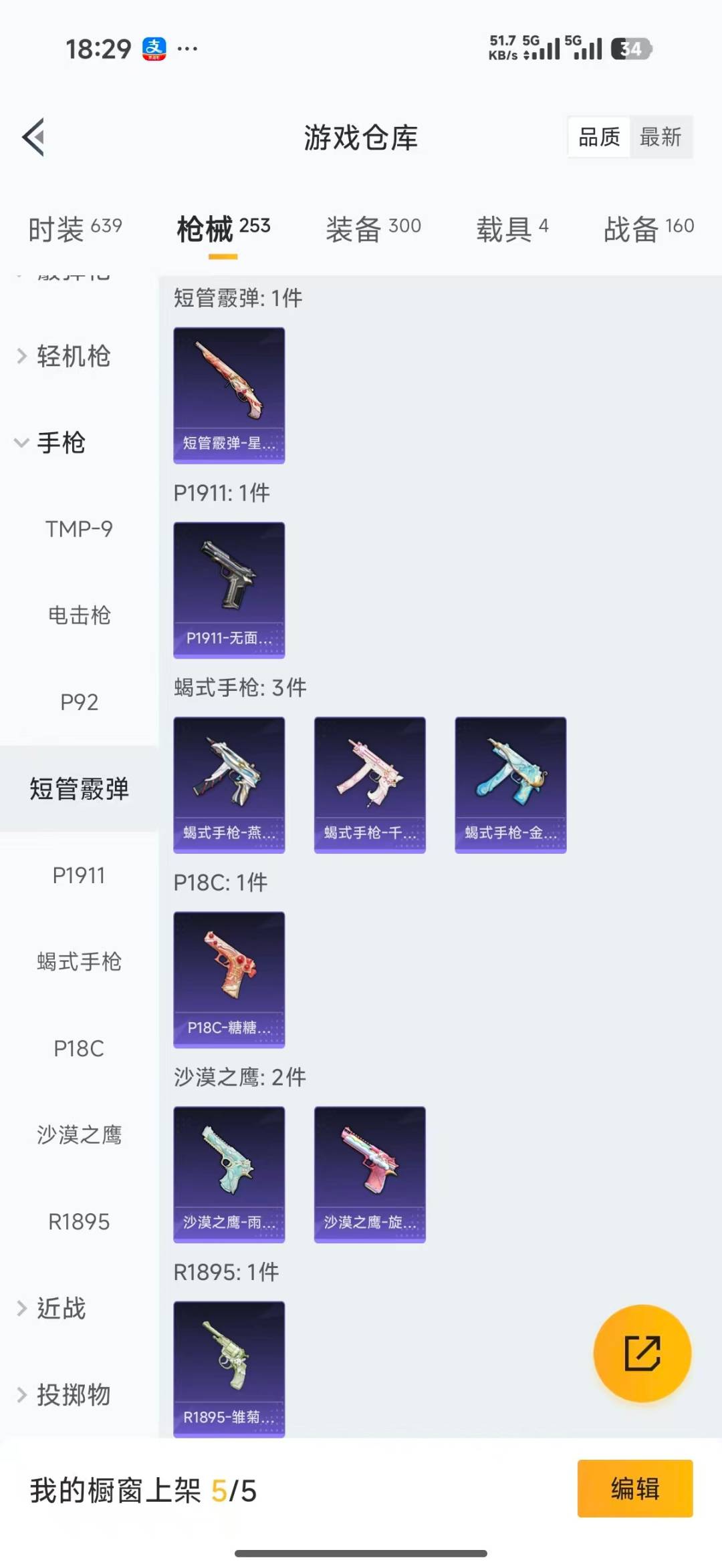Select the P92 sidebar entry
This screenshot has height=1568, width=722.
[79, 702]
